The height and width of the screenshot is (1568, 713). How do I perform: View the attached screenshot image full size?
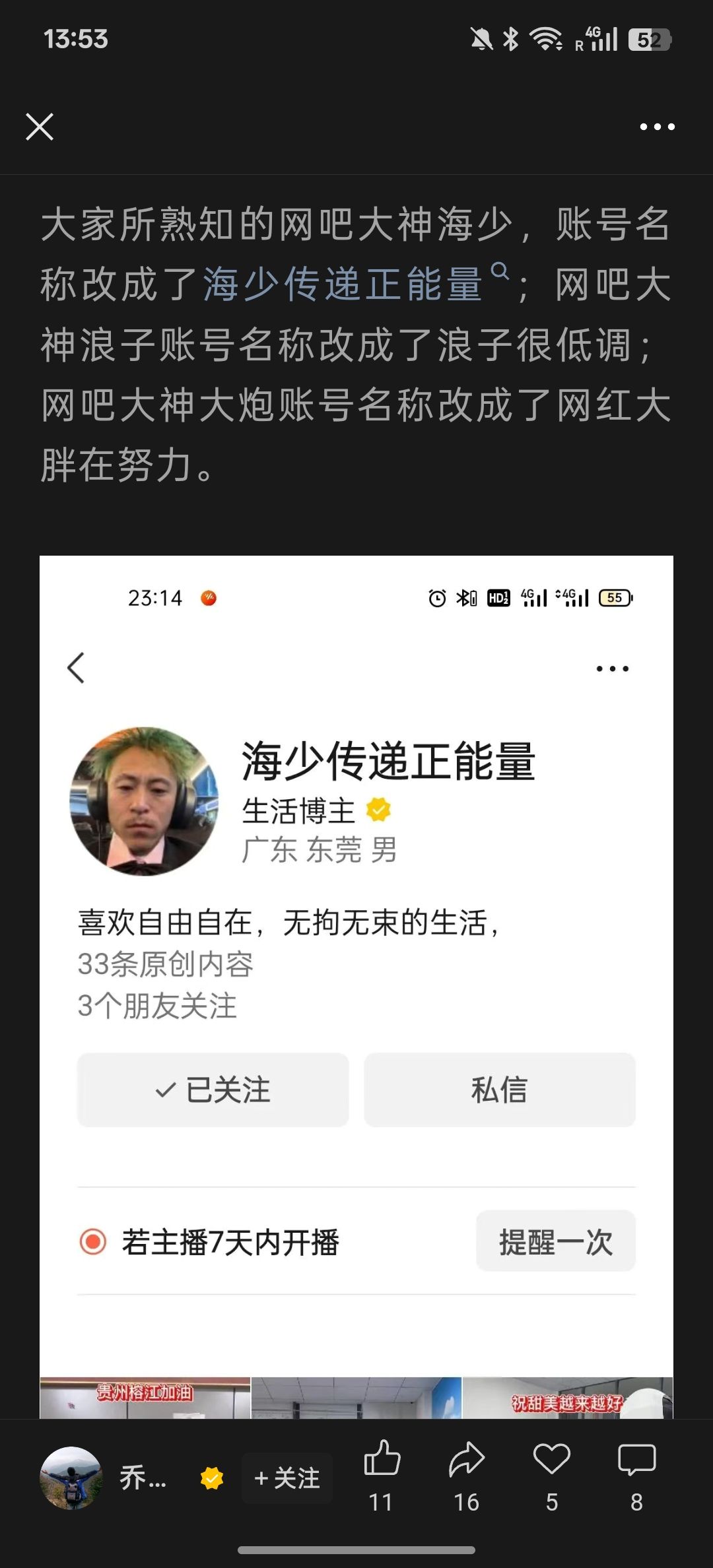pos(356,987)
